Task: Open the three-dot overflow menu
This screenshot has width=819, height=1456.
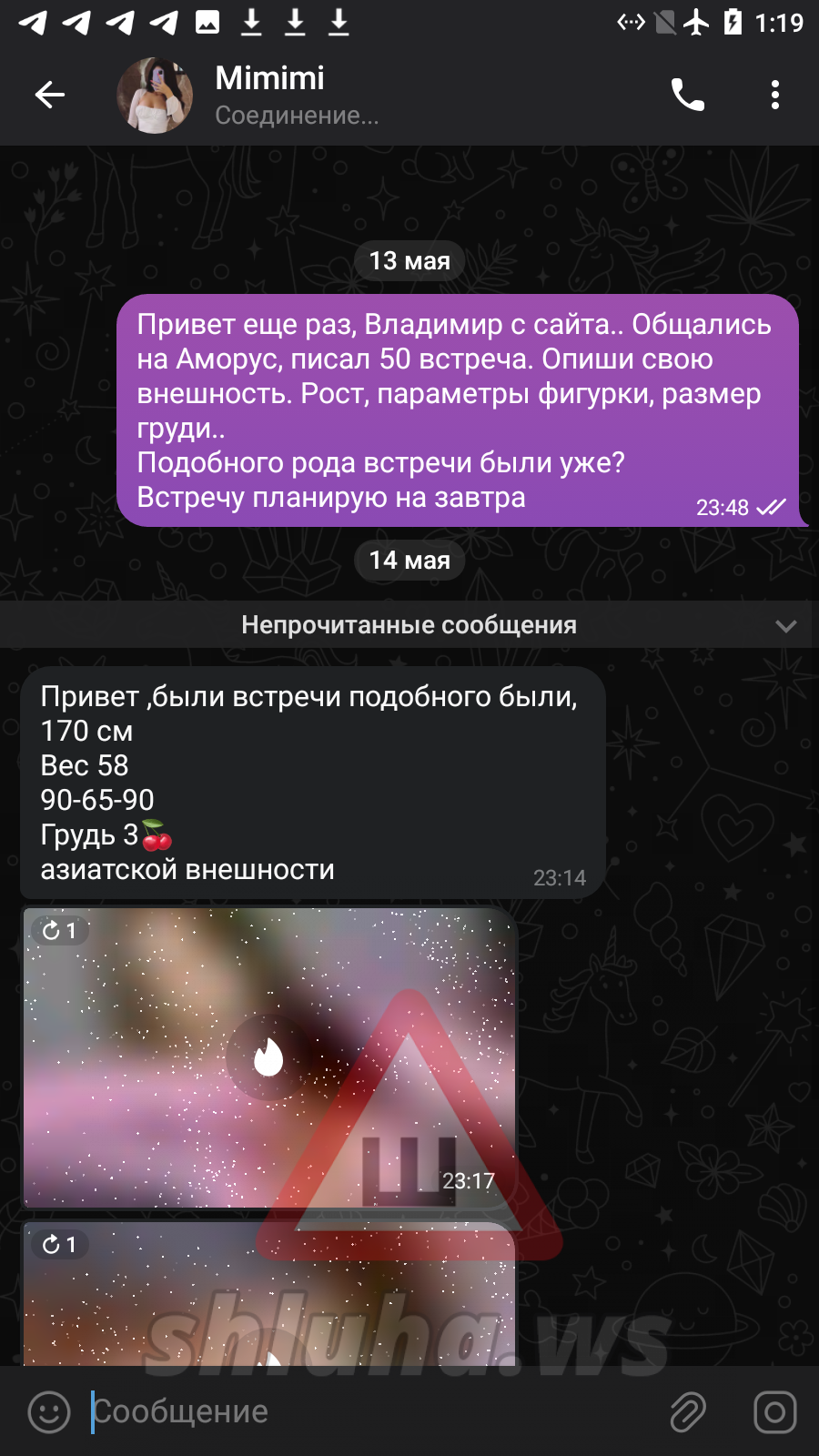Action: tap(775, 95)
